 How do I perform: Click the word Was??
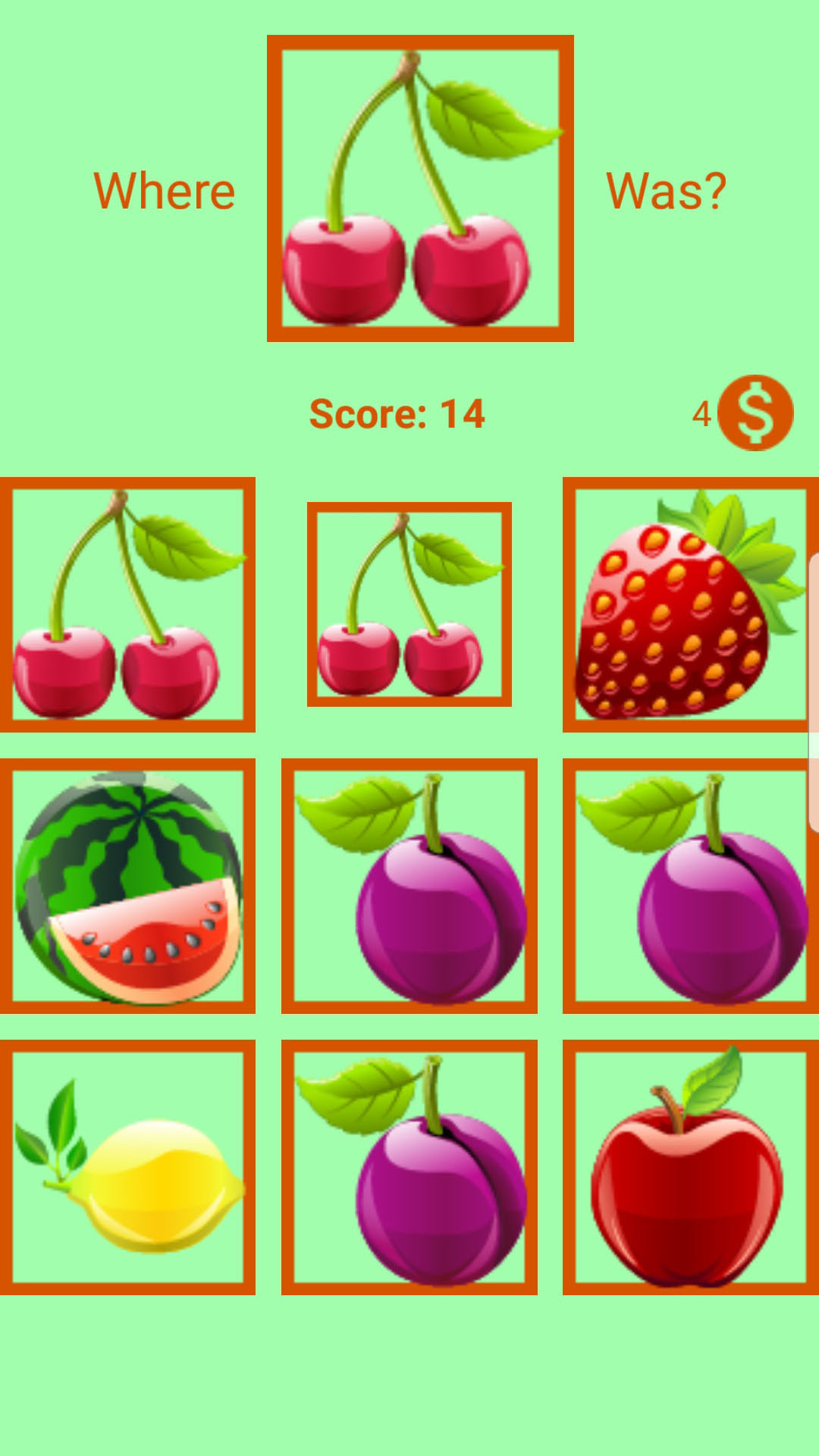tap(667, 190)
